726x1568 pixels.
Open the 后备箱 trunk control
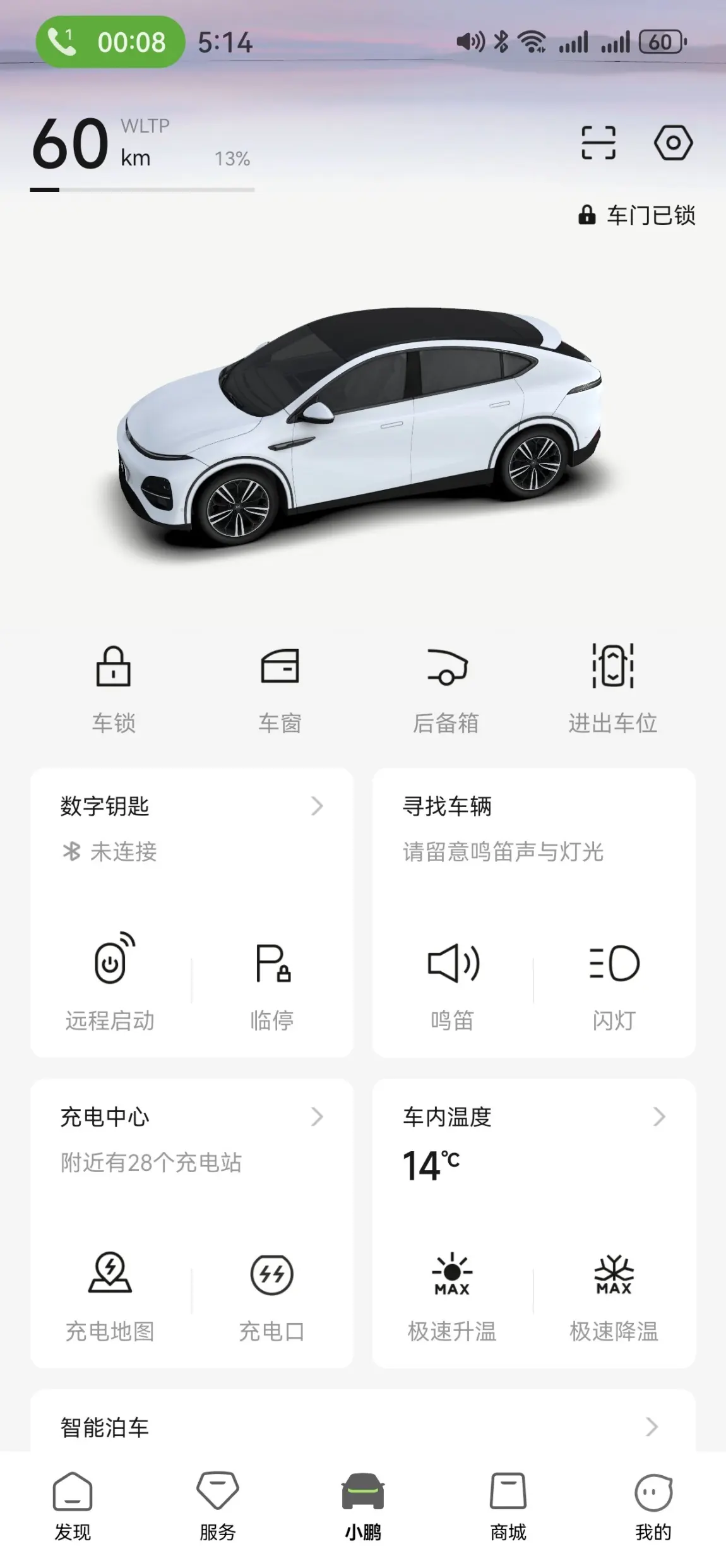coord(446,688)
